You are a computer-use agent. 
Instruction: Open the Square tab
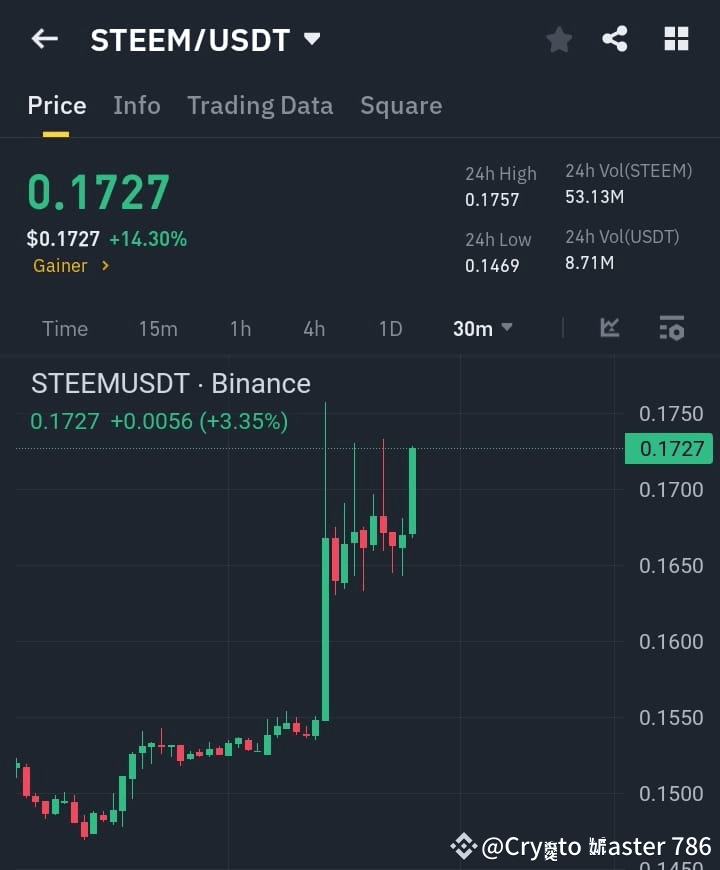[x=401, y=105]
